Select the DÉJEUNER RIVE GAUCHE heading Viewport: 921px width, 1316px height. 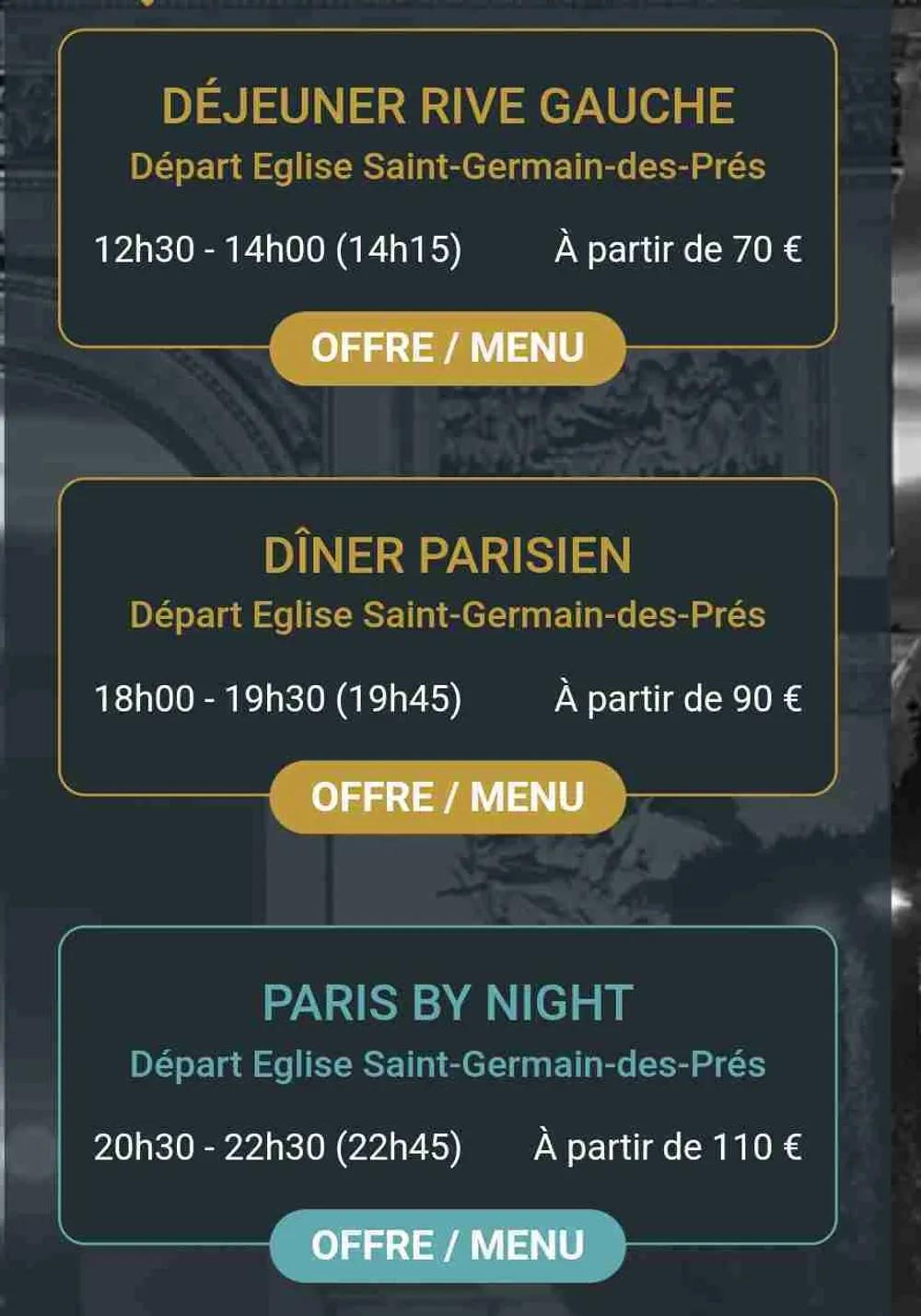tap(449, 104)
